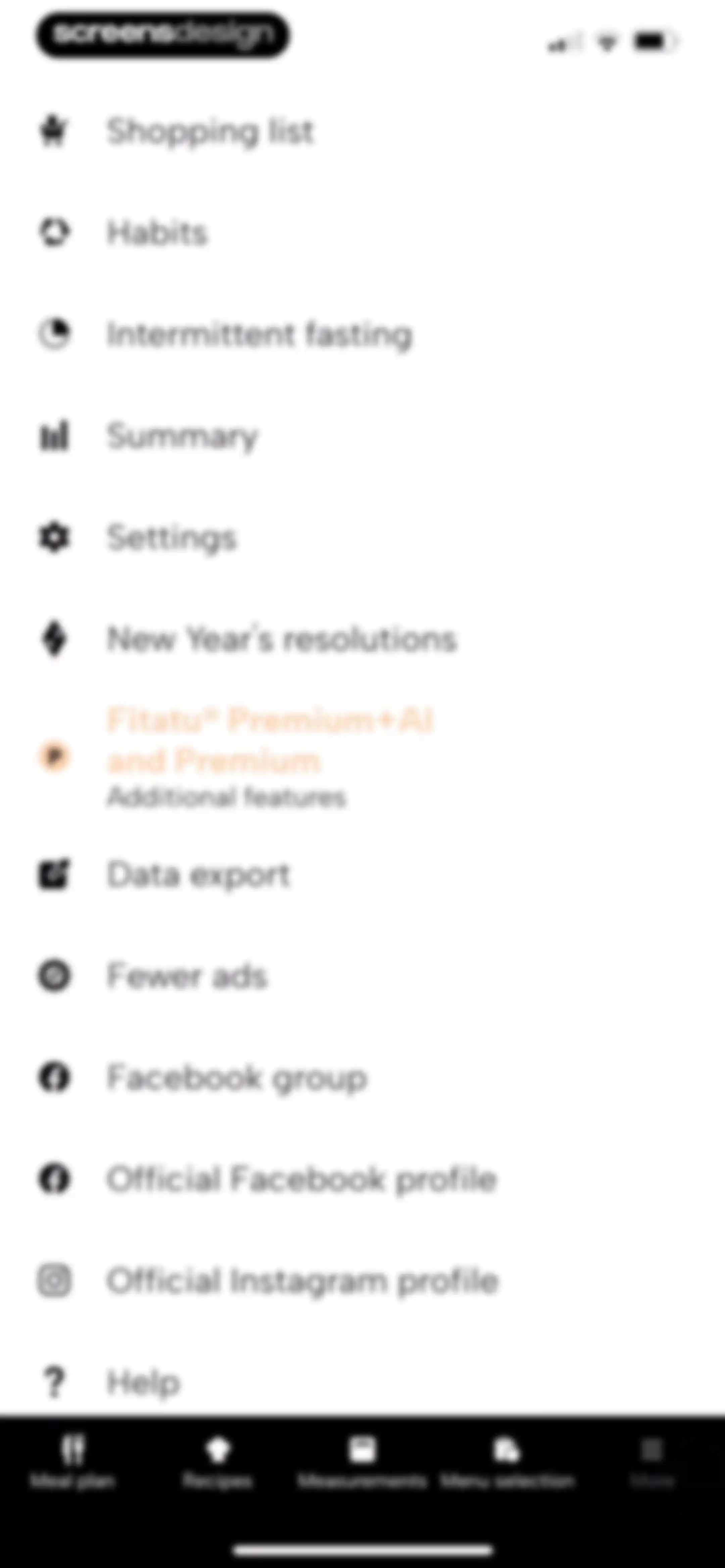Select the Fewer ads option
Image resolution: width=725 pixels, height=1568 pixels.
362,976
